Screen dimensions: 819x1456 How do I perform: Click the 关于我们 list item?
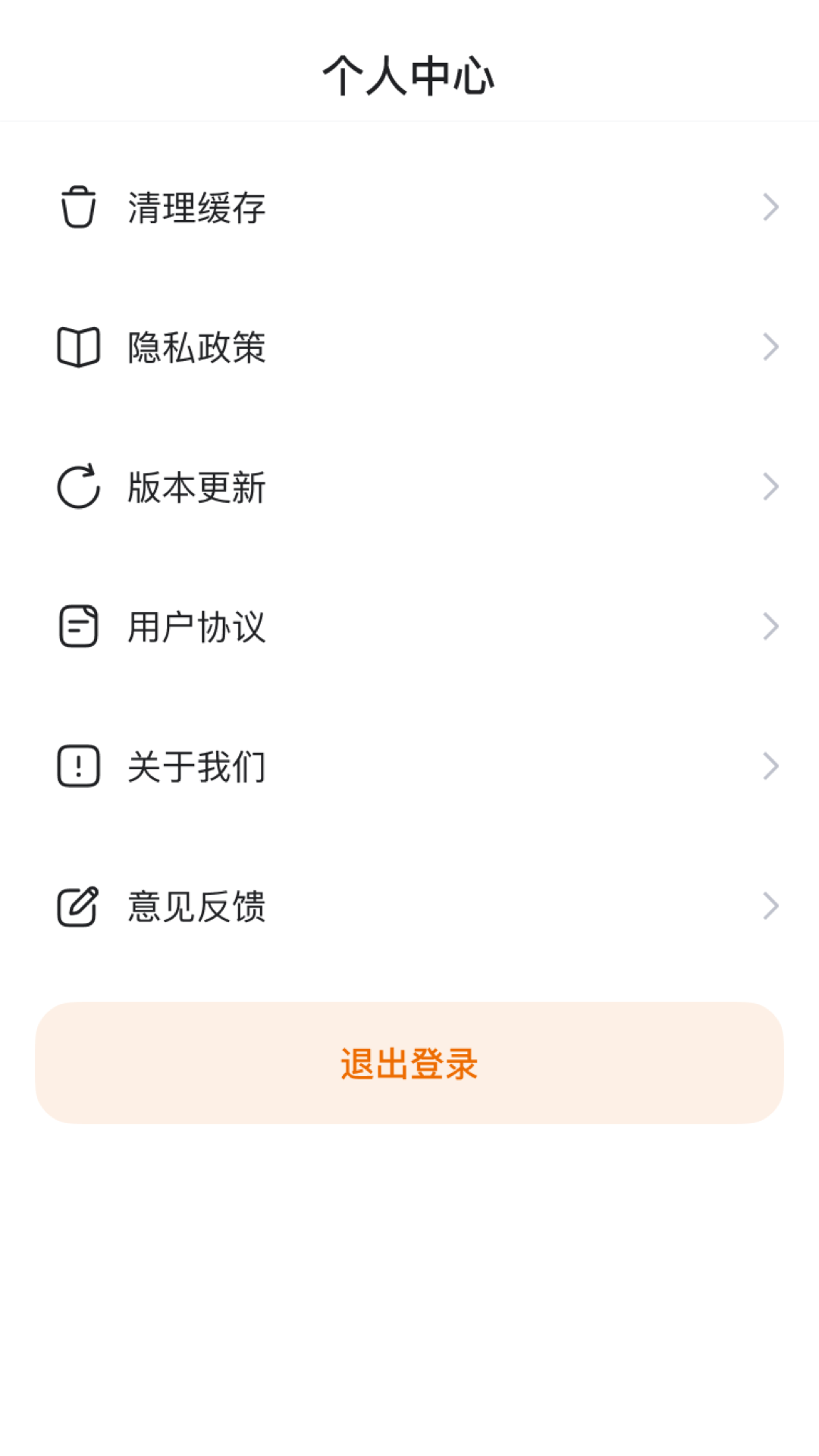pos(196,765)
